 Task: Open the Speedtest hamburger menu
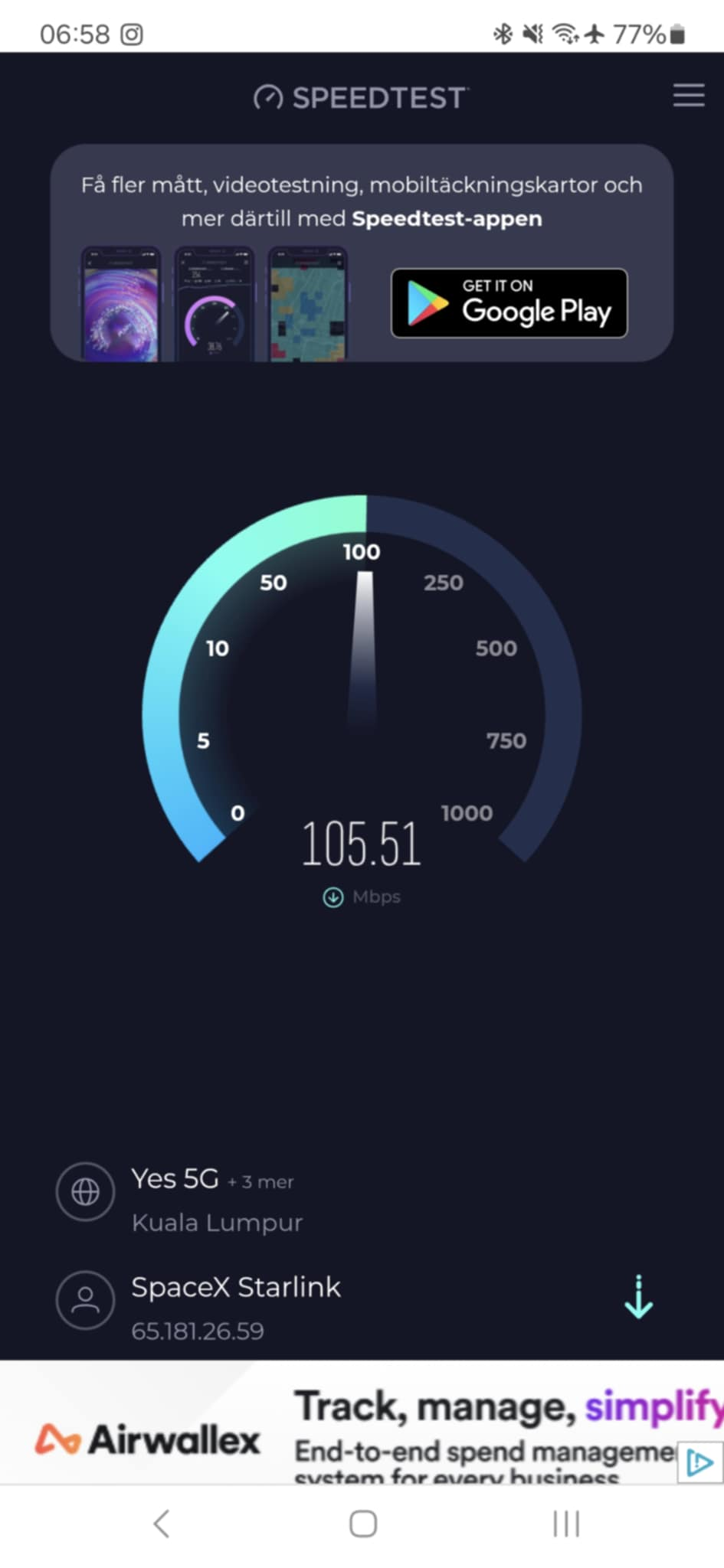[x=687, y=96]
